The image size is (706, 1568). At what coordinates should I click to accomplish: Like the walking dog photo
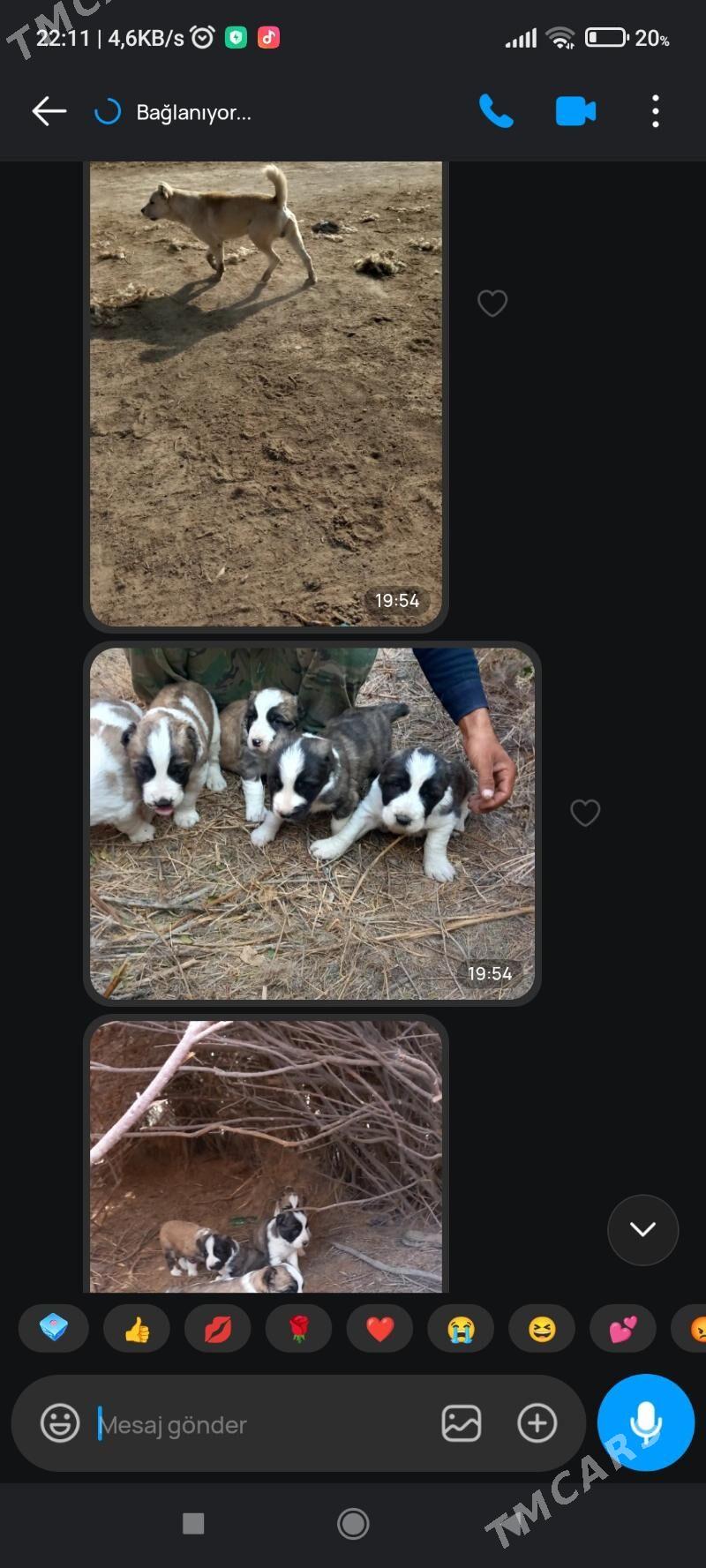pyautogui.click(x=492, y=304)
